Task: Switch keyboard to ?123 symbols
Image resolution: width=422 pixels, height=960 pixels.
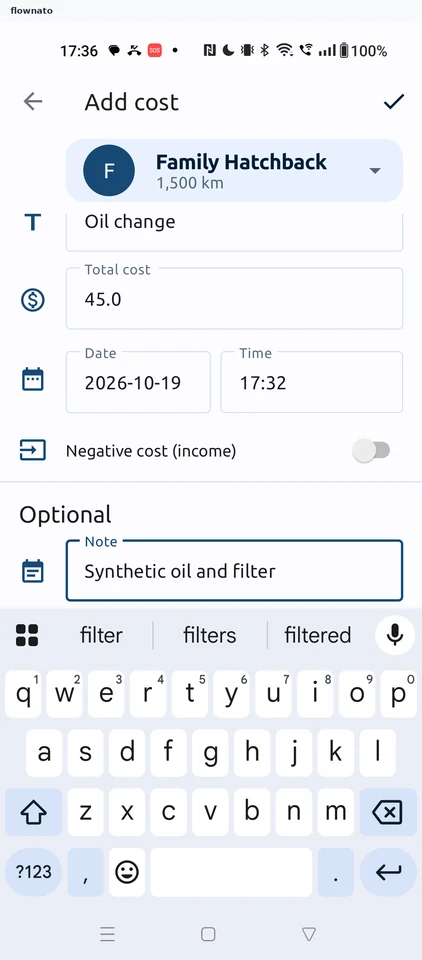Action: point(34,872)
